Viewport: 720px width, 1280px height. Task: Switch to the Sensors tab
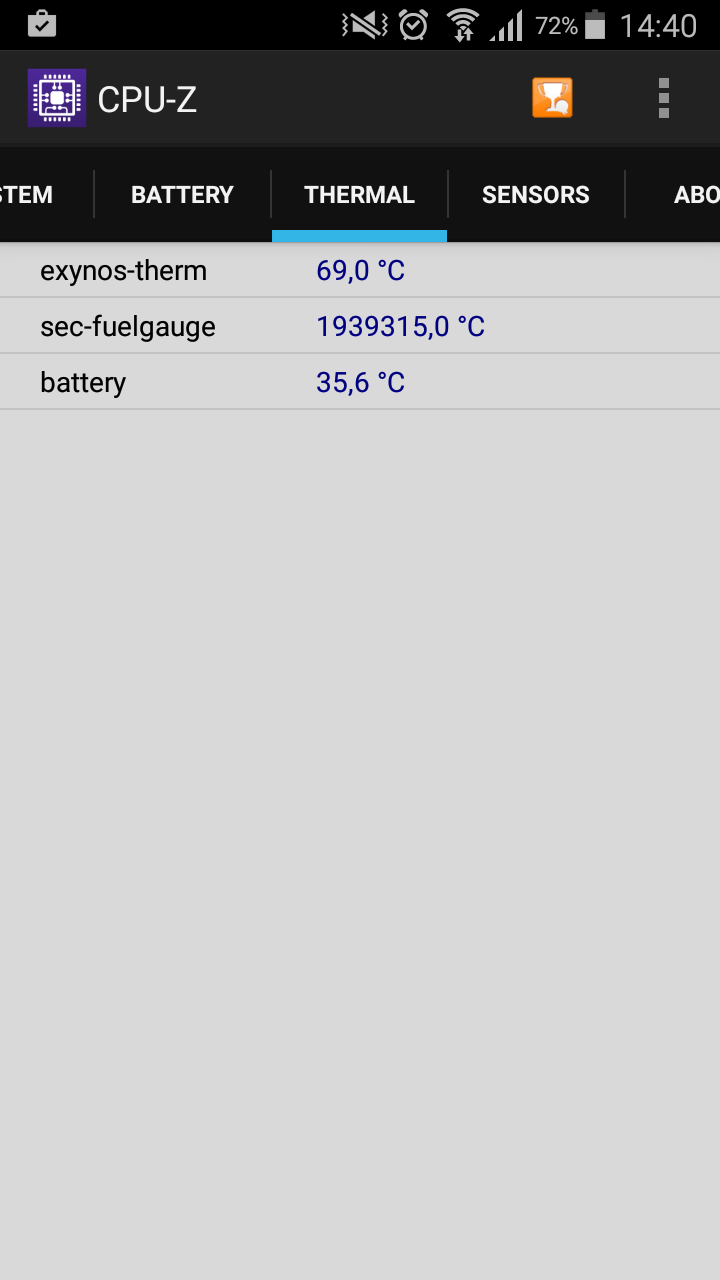point(536,194)
